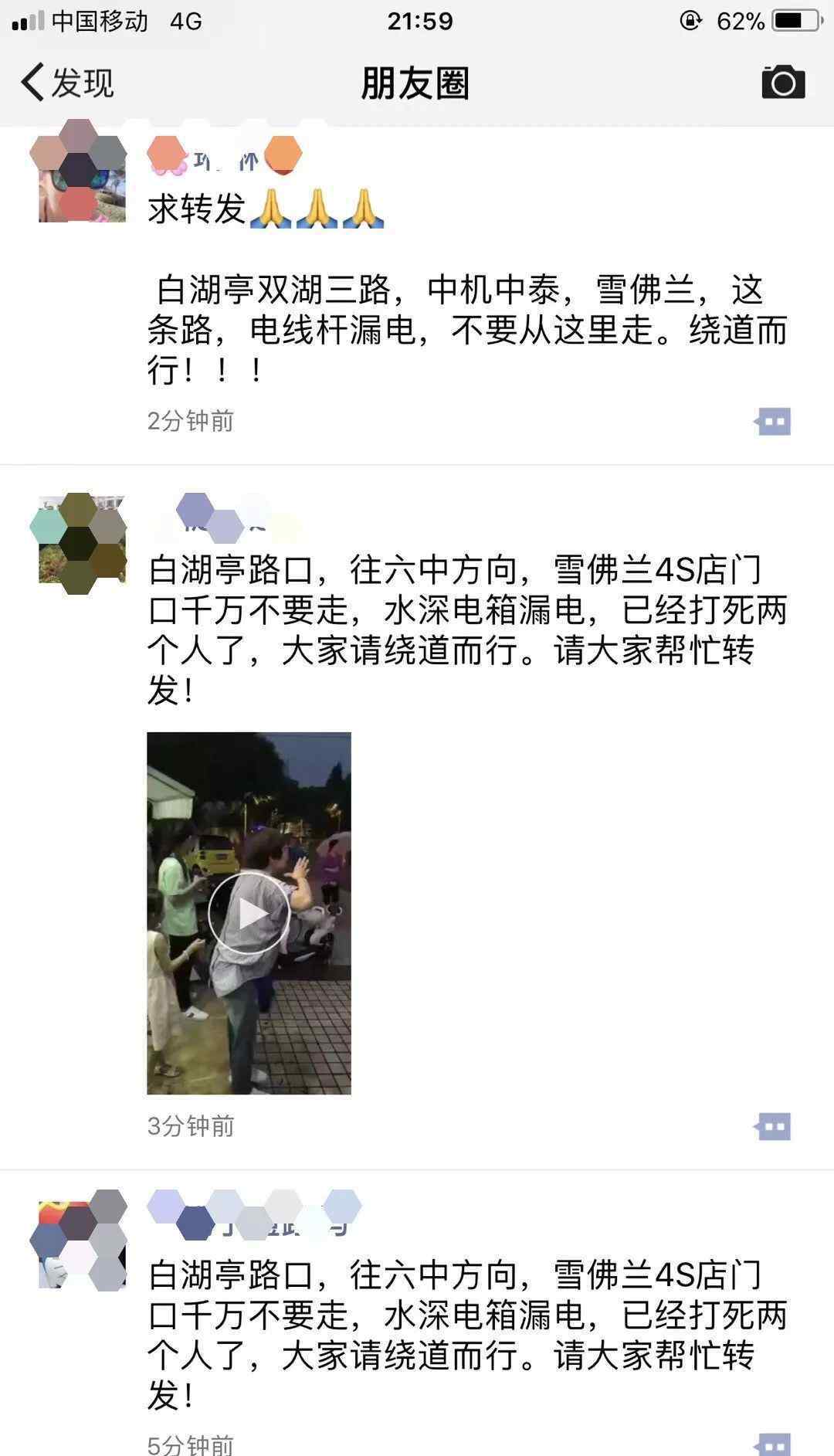
Task: Open the camera to post a moment
Action: pos(783,82)
